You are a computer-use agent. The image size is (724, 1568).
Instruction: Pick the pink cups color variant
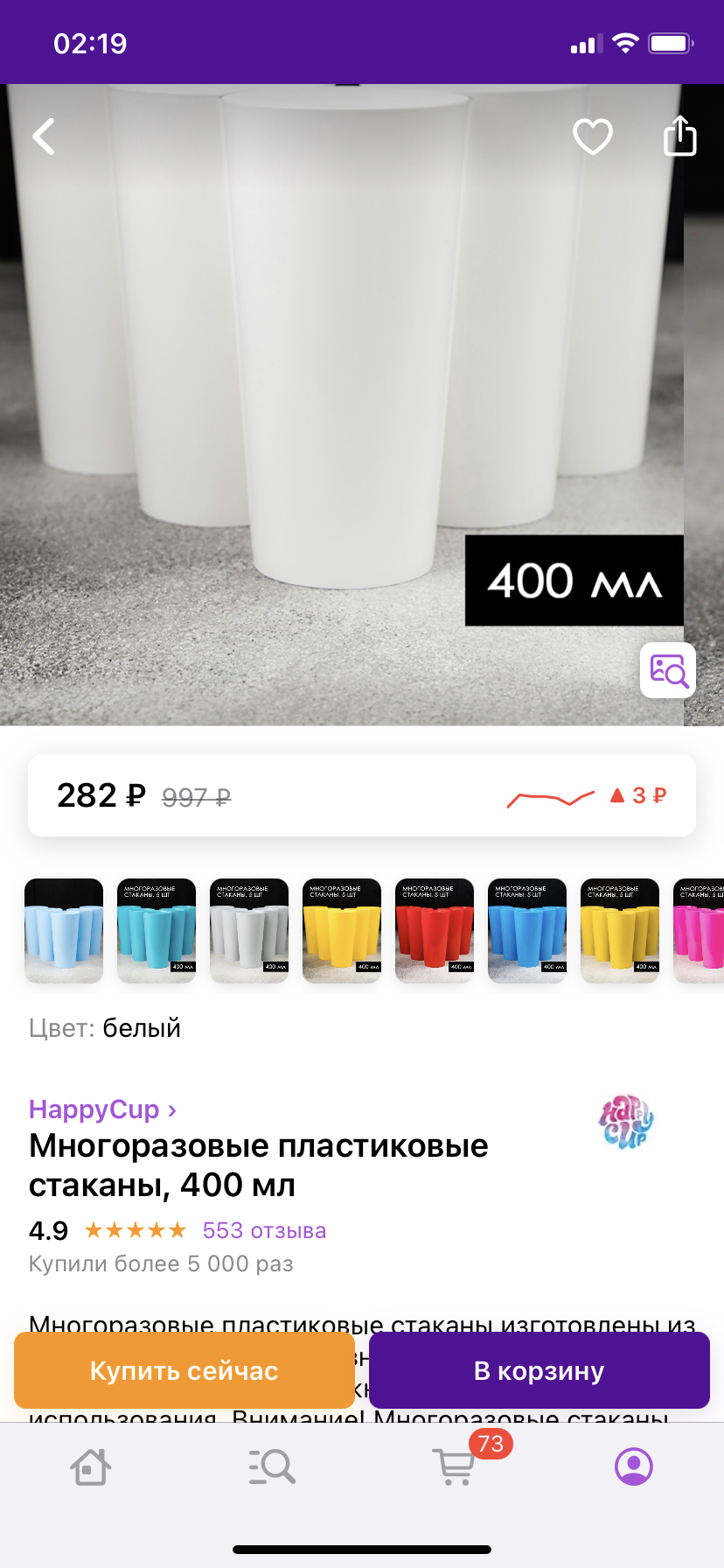pyautogui.click(x=700, y=931)
